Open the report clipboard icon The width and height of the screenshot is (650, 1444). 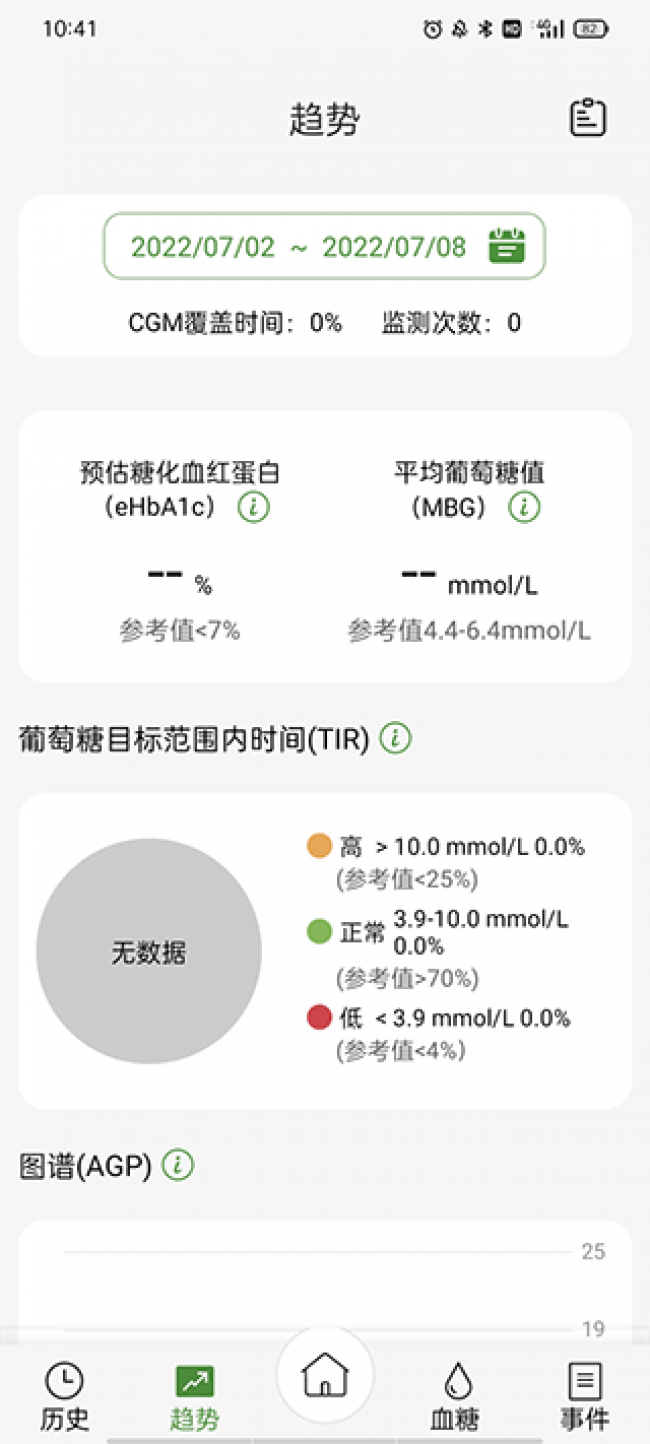pos(588,118)
